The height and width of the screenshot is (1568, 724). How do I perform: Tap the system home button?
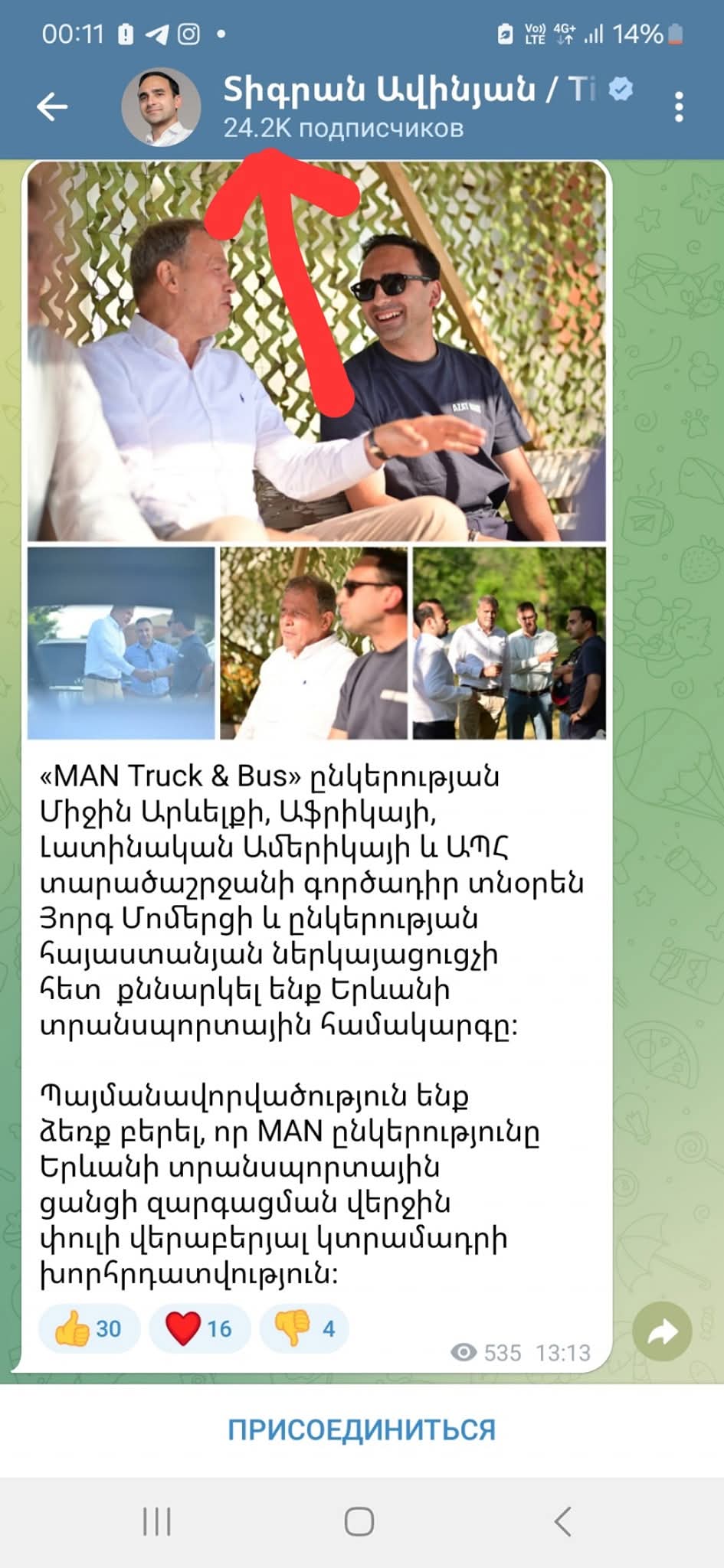pyautogui.click(x=359, y=1521)
